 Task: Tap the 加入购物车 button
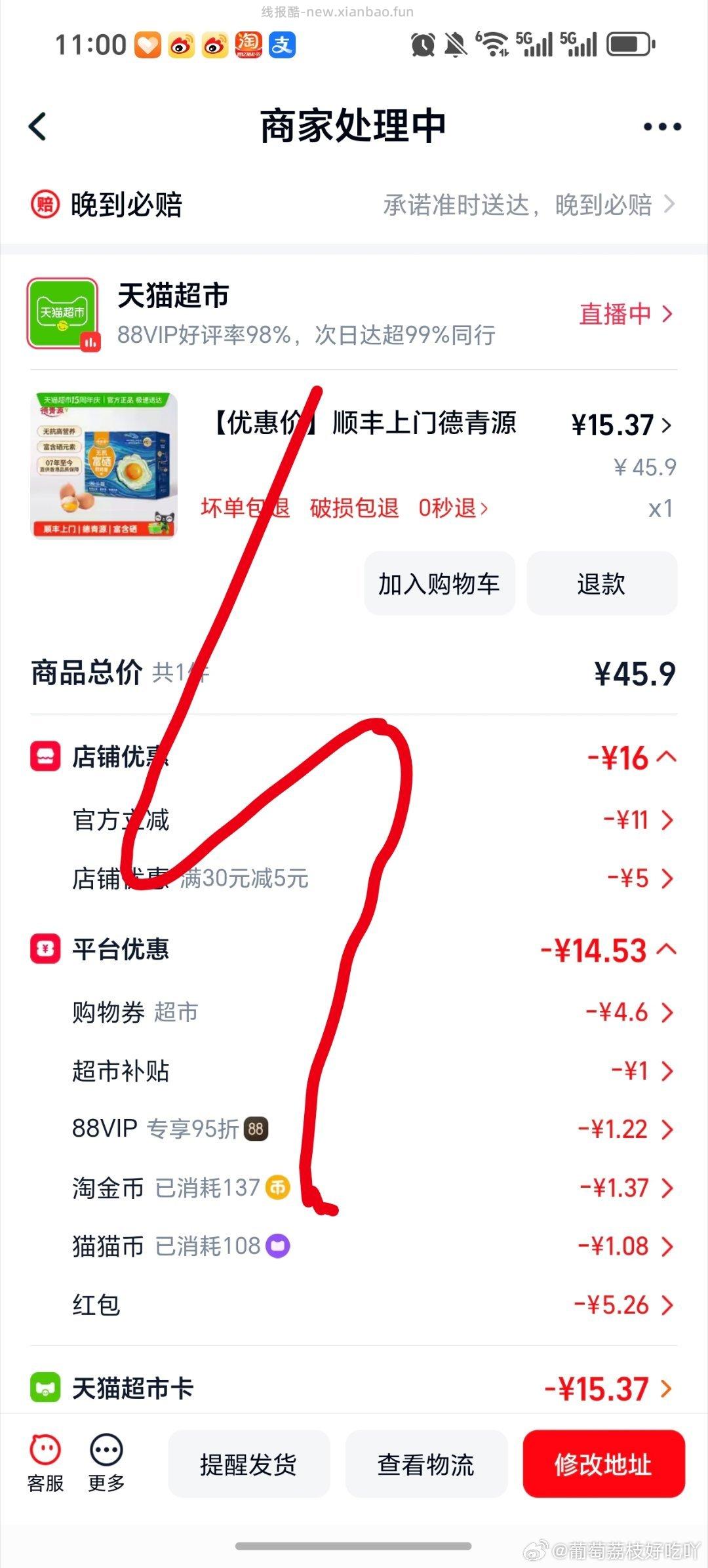coord(438,583)
